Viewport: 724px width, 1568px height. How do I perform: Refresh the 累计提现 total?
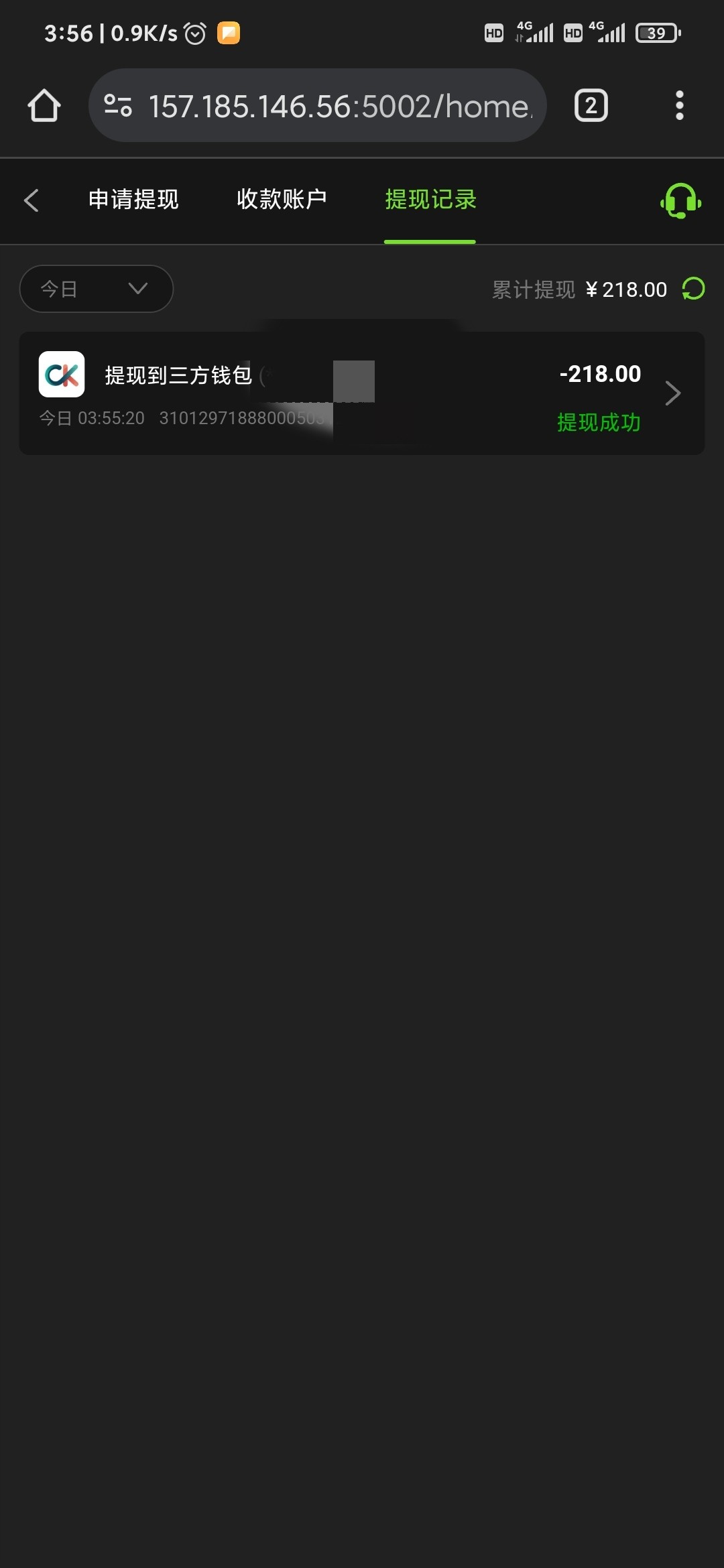(x=693, y=289)
